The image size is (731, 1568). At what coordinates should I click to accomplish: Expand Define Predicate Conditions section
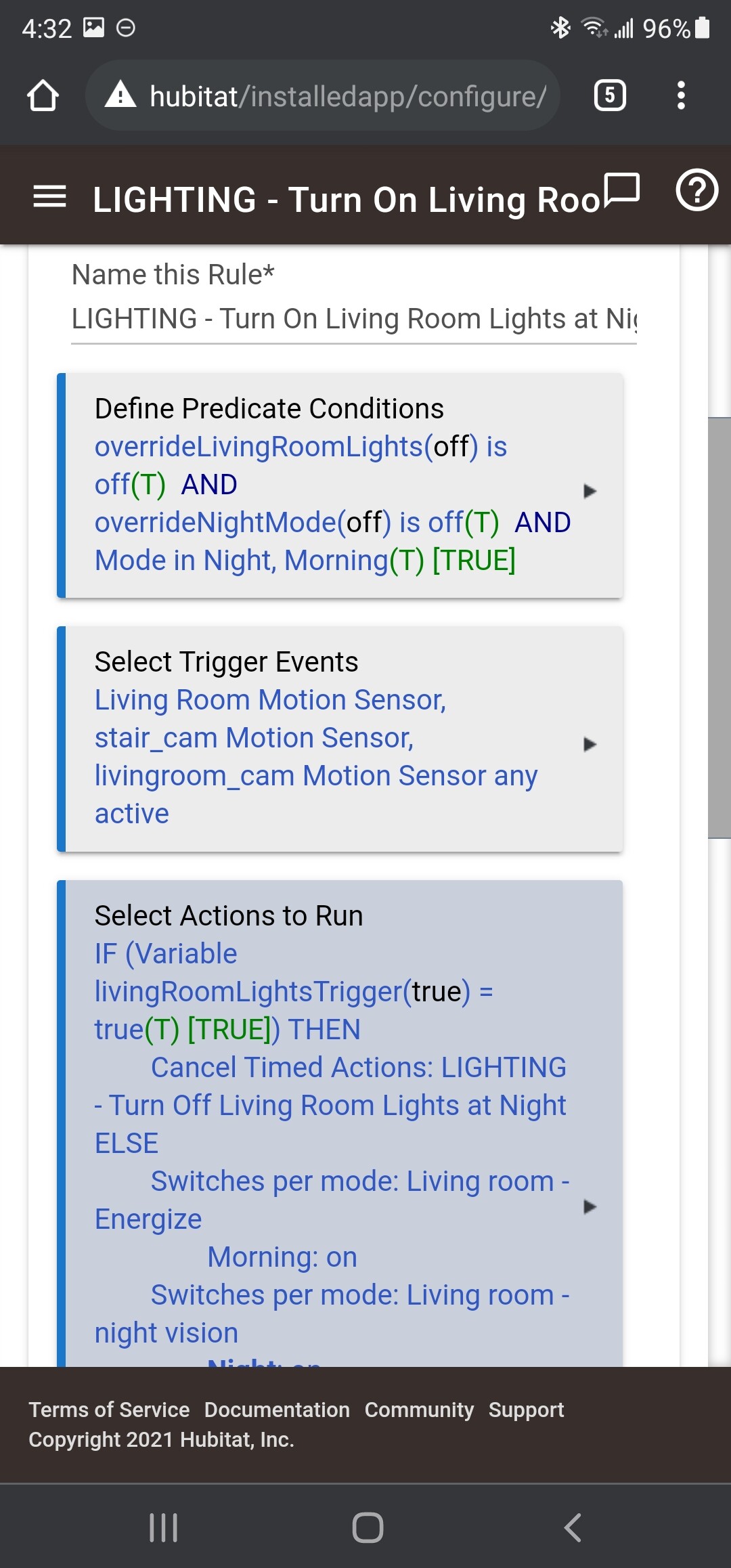(x=340, y=485)
